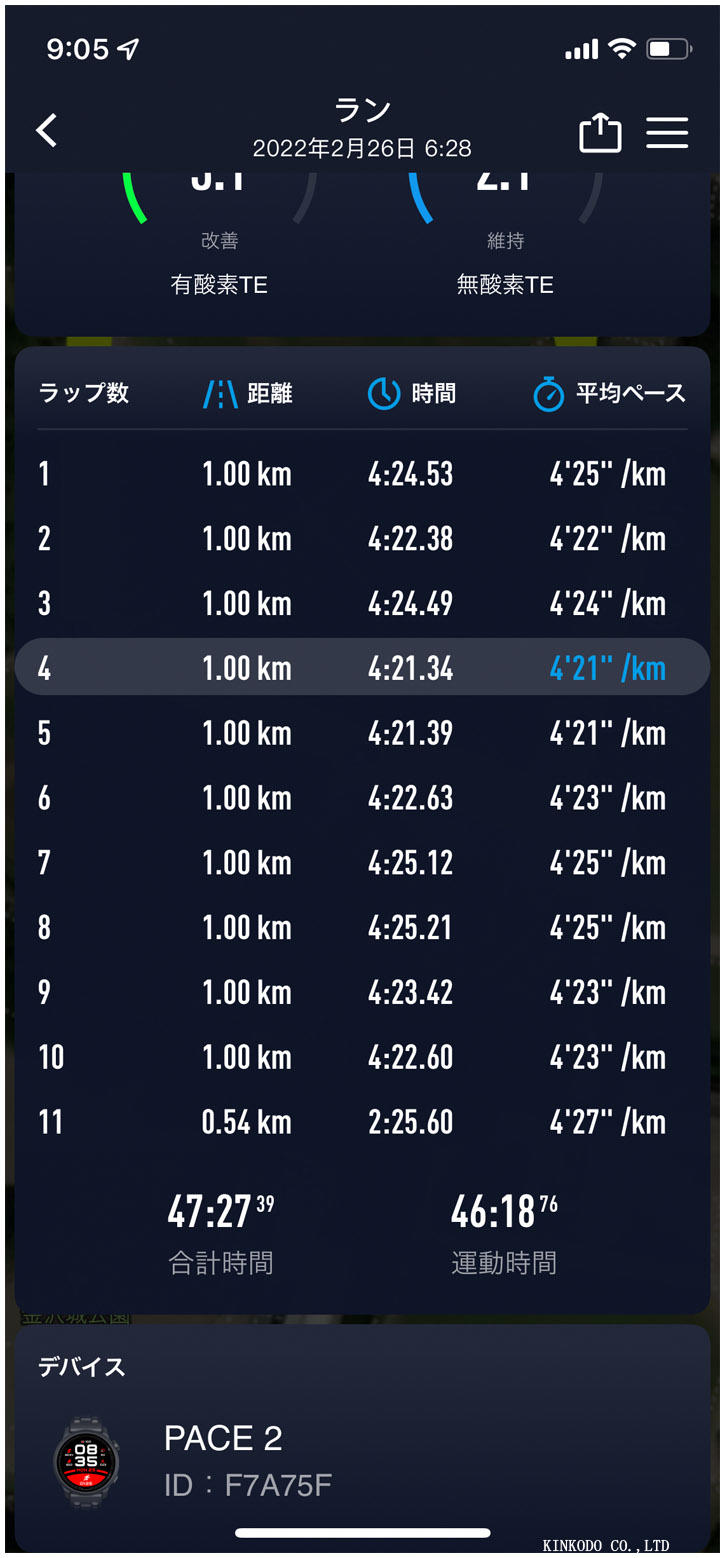Share this run activity
Image resolution: width=725 pixels, height=1558 pixels.
click(x=600, y=133)
